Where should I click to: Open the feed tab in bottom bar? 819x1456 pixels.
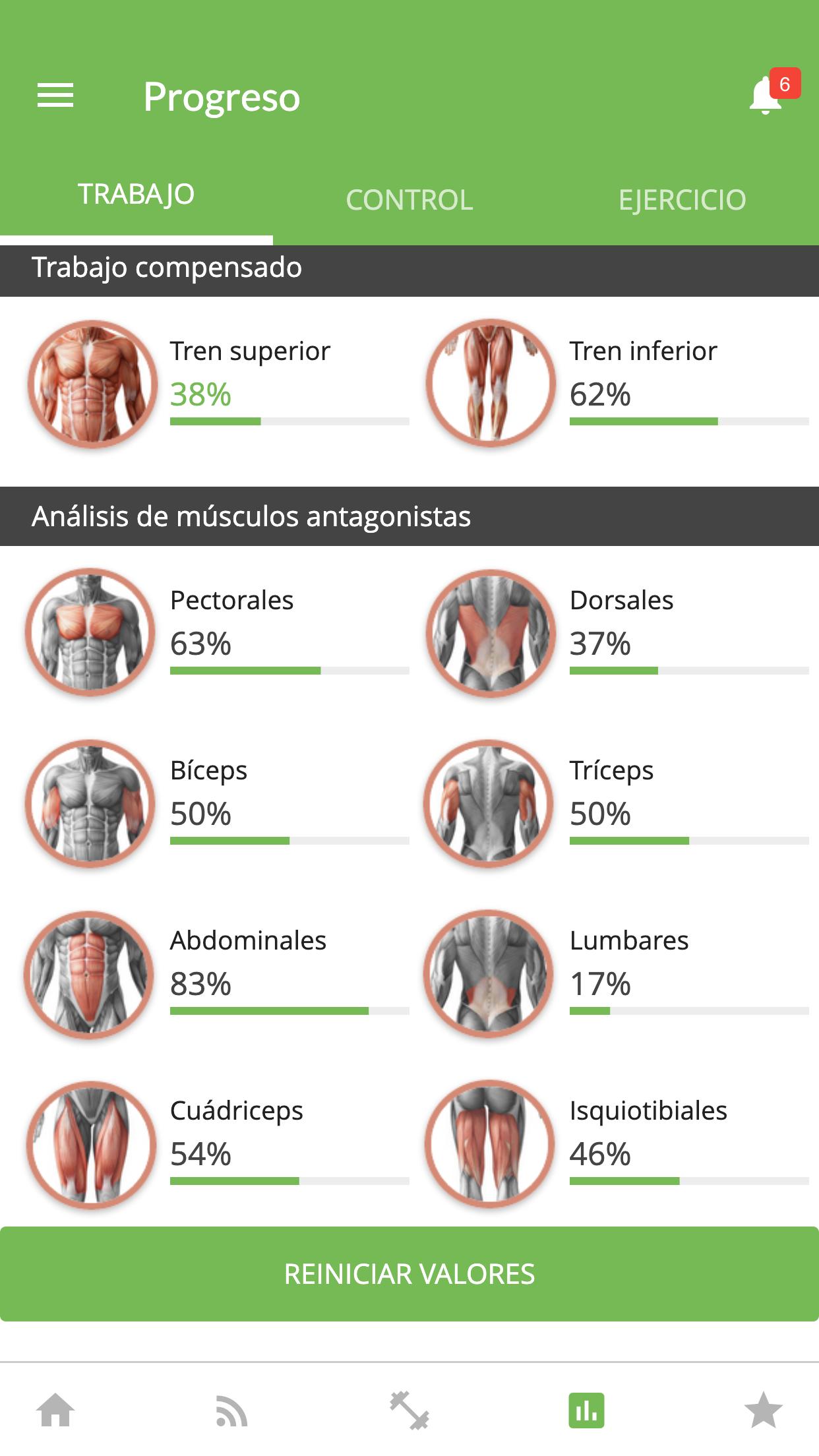[x=231, y=1411]
